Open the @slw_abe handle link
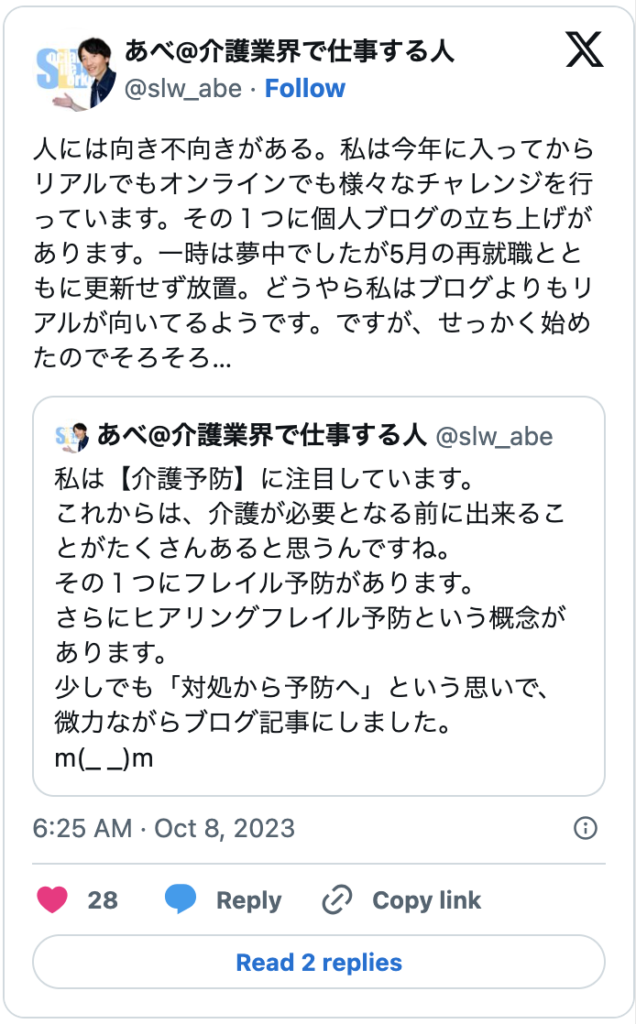Viewport: 636px width, 1024px height. 183,88
